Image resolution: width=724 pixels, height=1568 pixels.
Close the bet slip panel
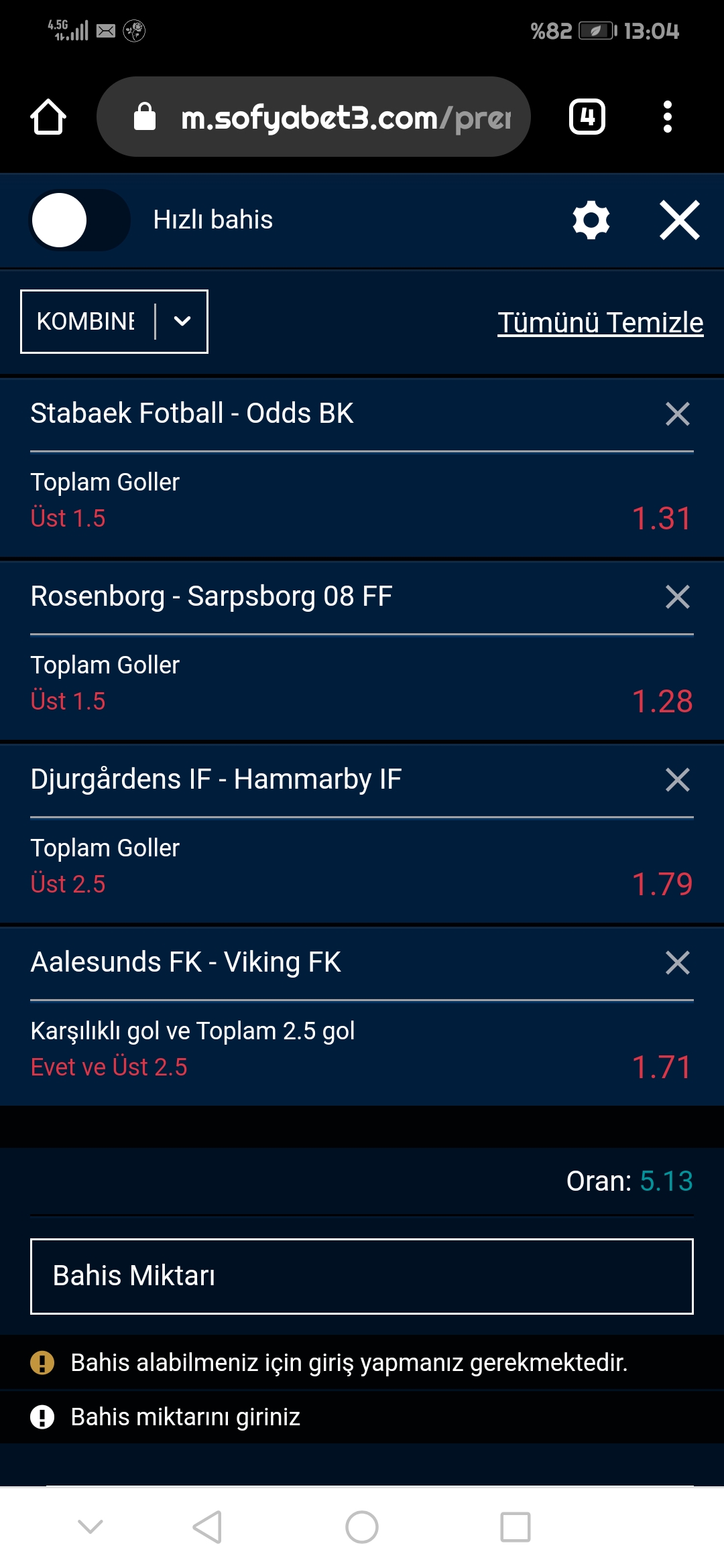tap(680, 220)
